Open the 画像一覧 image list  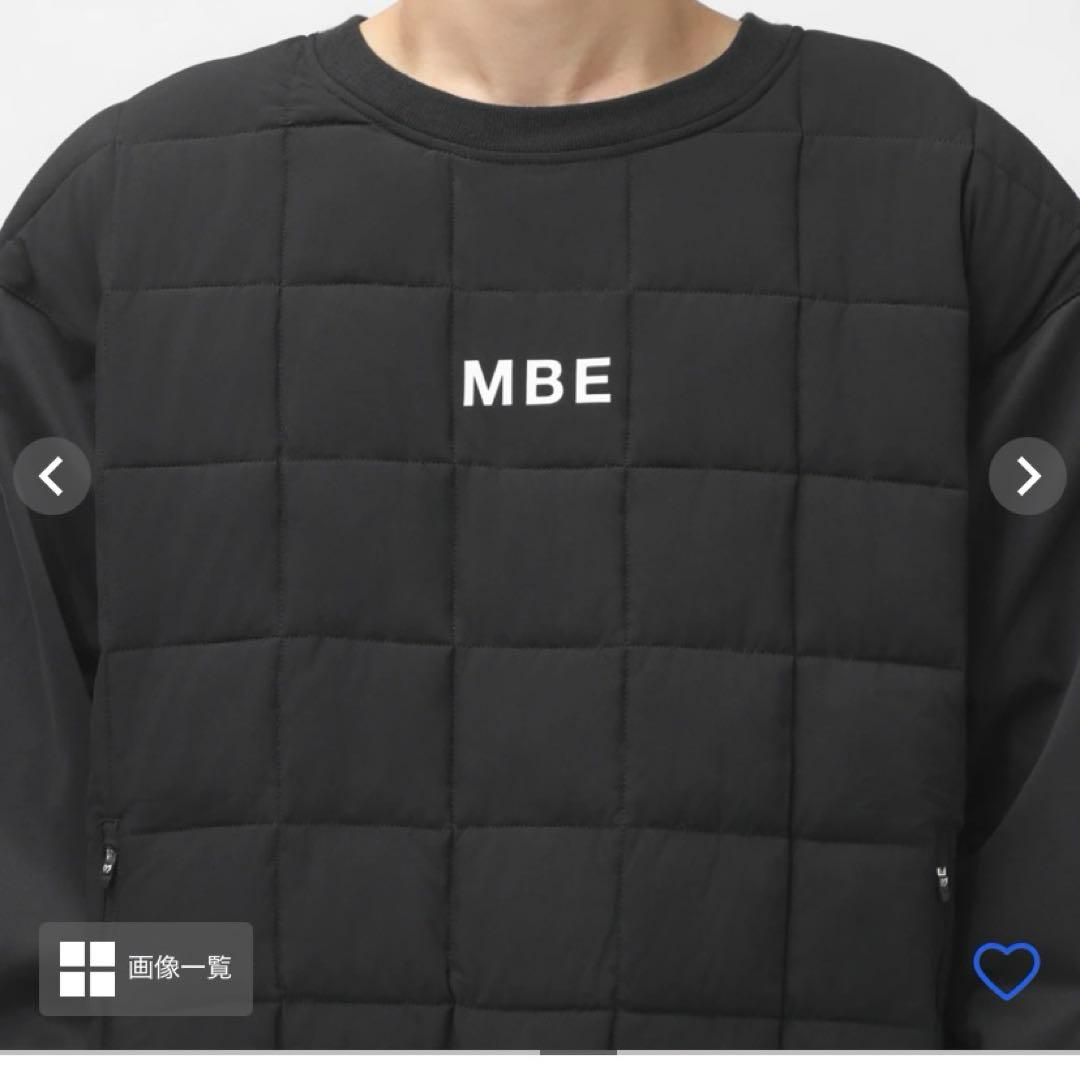[146, 968]
